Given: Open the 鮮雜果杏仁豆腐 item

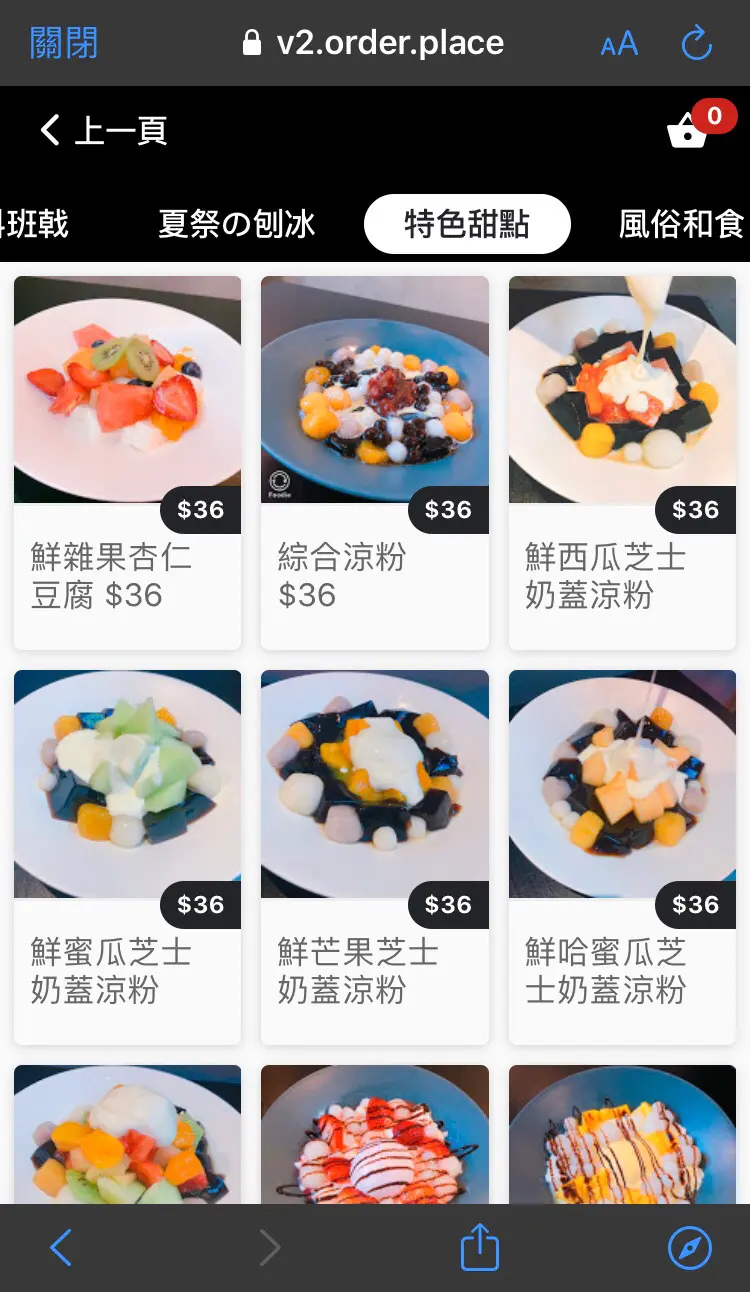Looking at the screenshot, I should click(x=127, y=462).
